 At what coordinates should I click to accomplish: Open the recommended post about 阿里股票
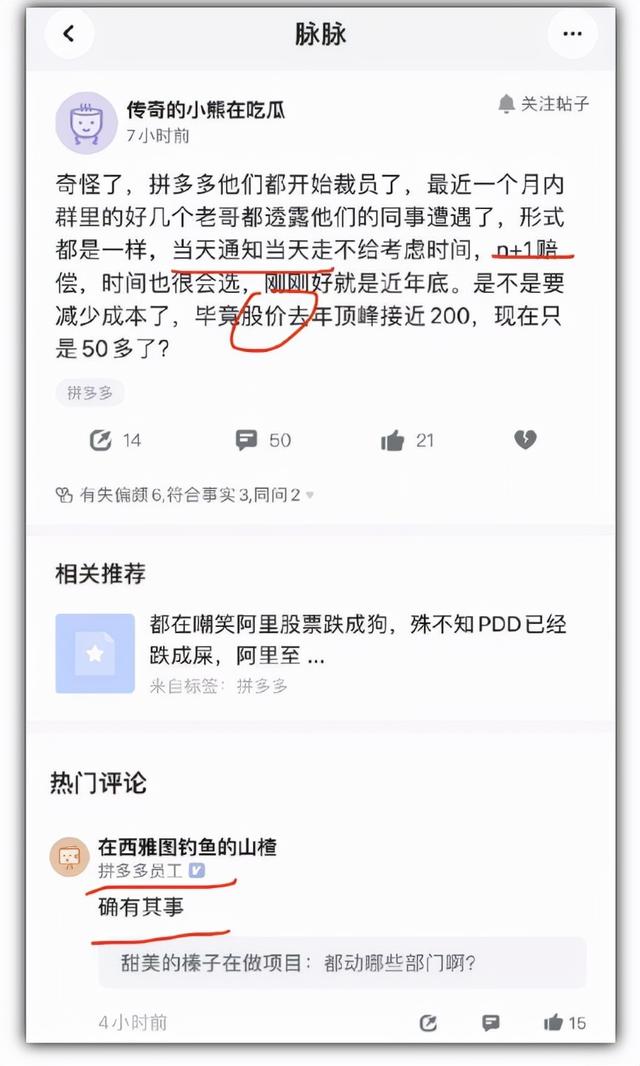click(x=311, y=653)
